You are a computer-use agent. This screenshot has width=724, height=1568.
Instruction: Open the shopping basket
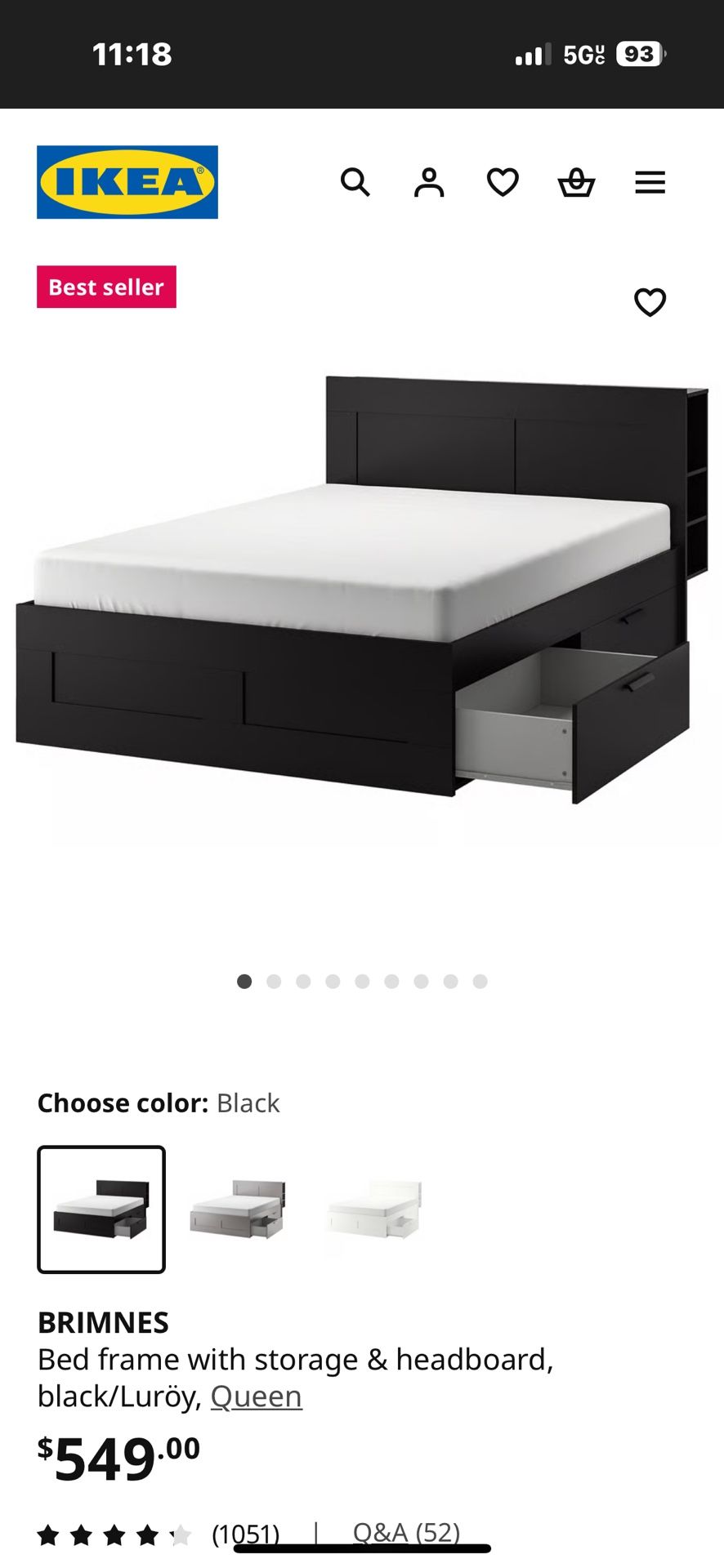point(576,182)
